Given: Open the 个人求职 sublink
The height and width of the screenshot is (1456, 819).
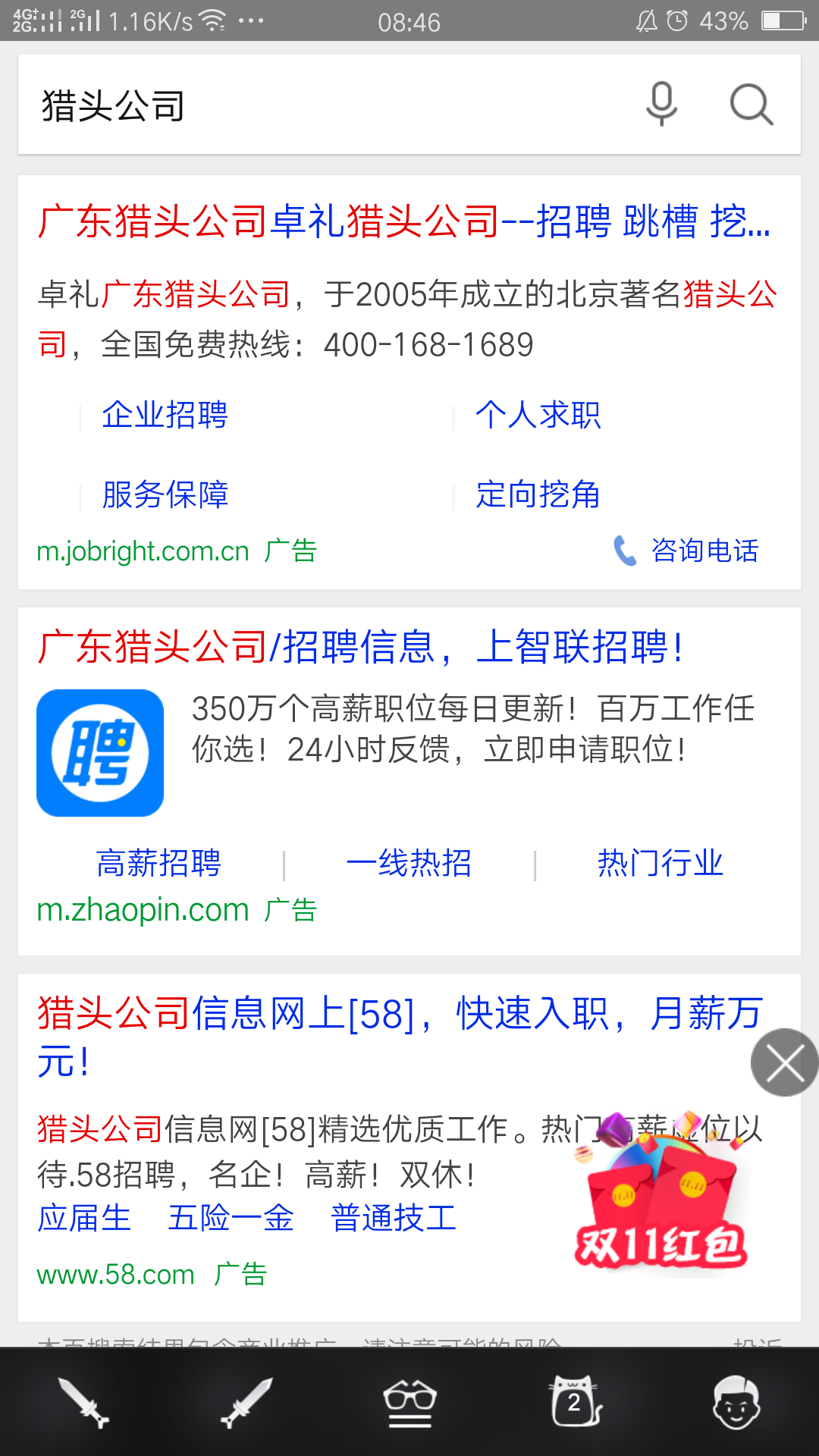Looking at the screenshot, I should [538, 415].
